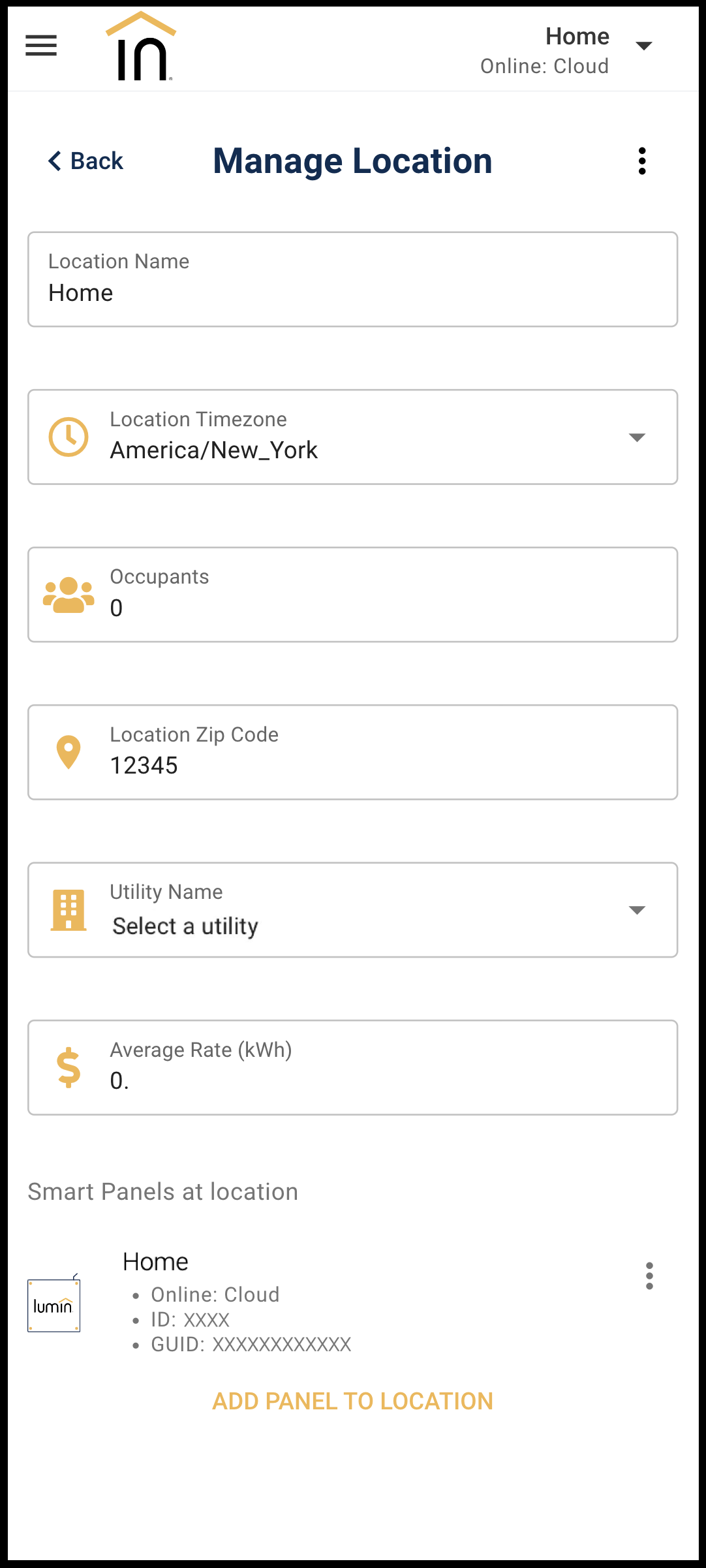Open options for the Home smart panel

click(649, 1276)
